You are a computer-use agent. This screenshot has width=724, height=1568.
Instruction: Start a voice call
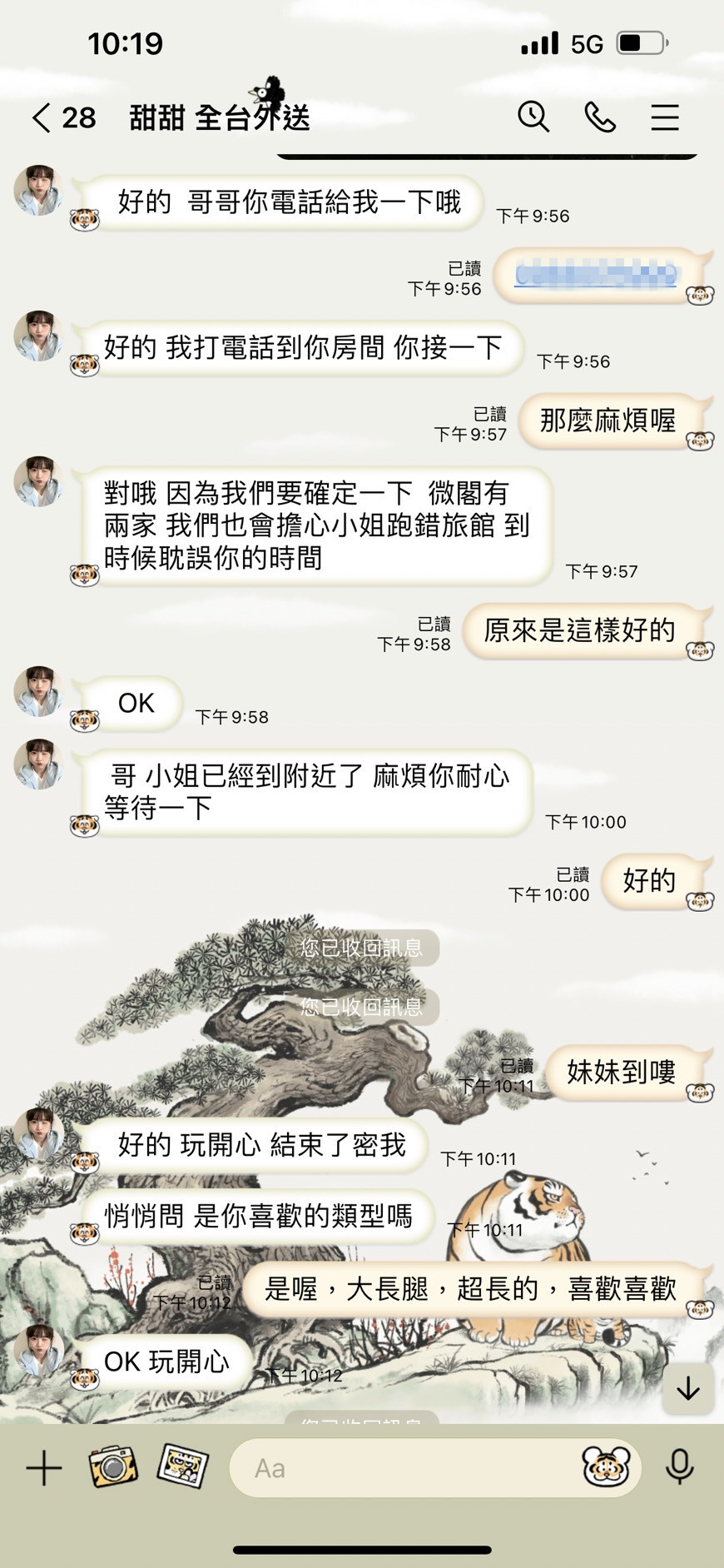coord(599,117)
